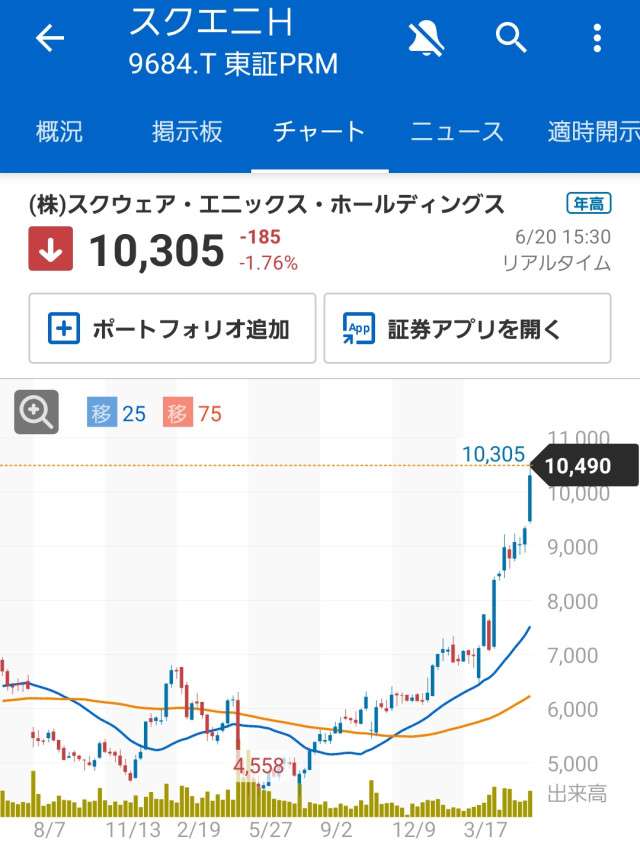This screenshot has width=640, height=856.
Task: Switch to the 適時開示 tab
Action: (x=593, y=132)
